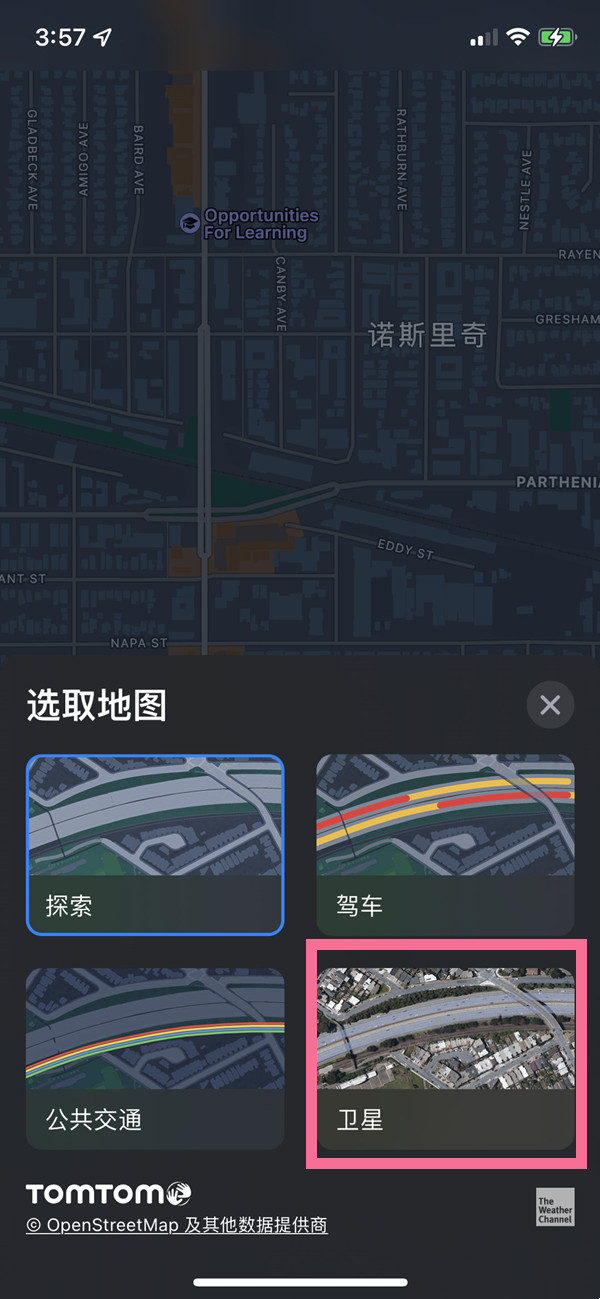Open OpenStreetMap 及其他数据提供商 link
This screenshot has height=1299, width=600.
click(x=177, y=1224)
